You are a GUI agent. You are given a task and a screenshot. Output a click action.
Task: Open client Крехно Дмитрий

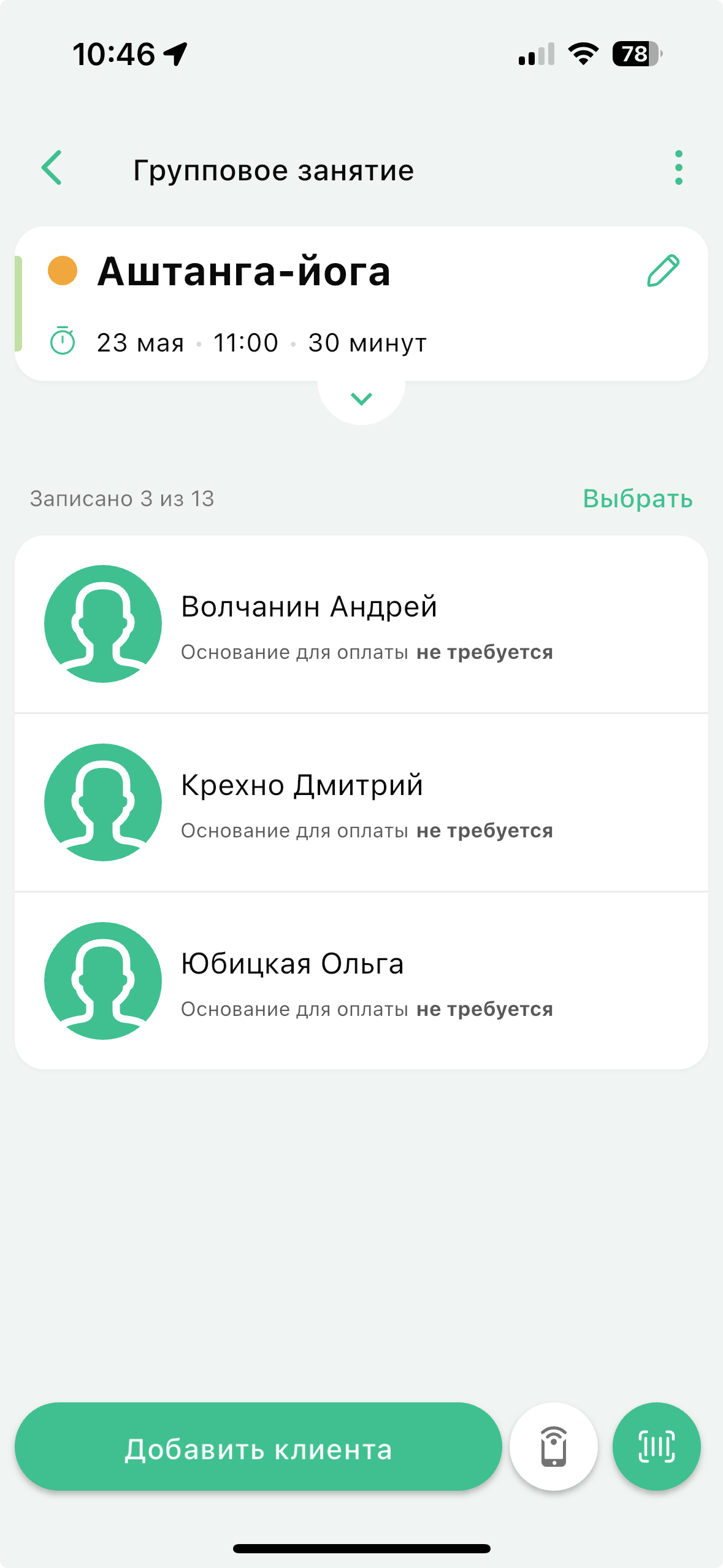[361, 802]
